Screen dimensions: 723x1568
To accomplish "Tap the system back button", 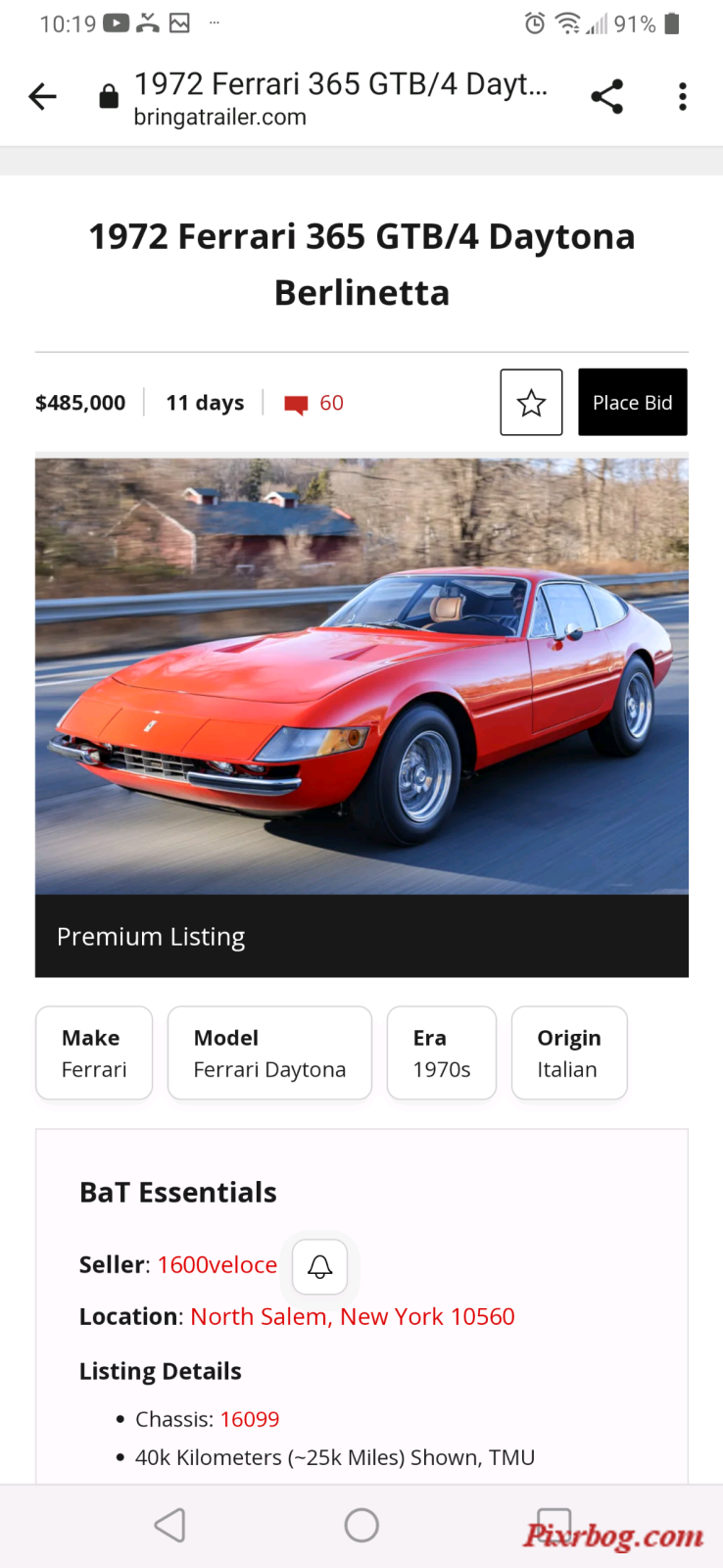I will click(170, 1525).
